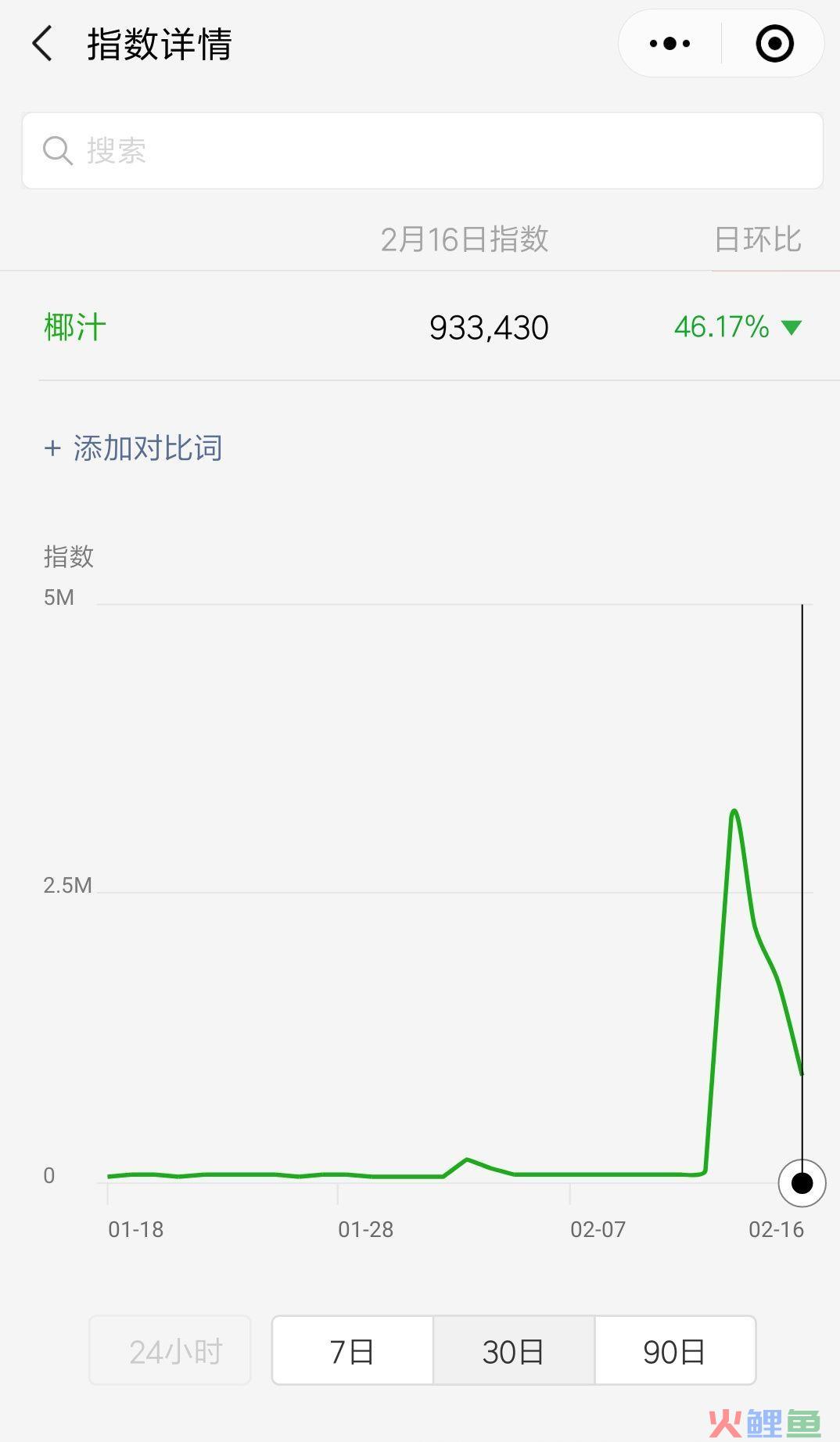
Task: Close the mini program with the circle button
Action: pyautogui.click(x=774, y=43)
